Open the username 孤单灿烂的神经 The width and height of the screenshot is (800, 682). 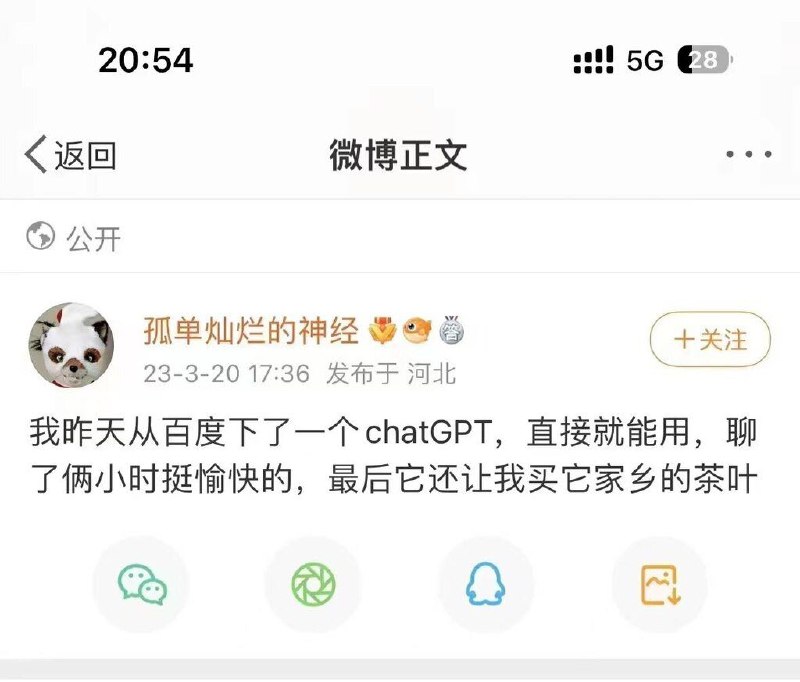(x=250, y=329)
